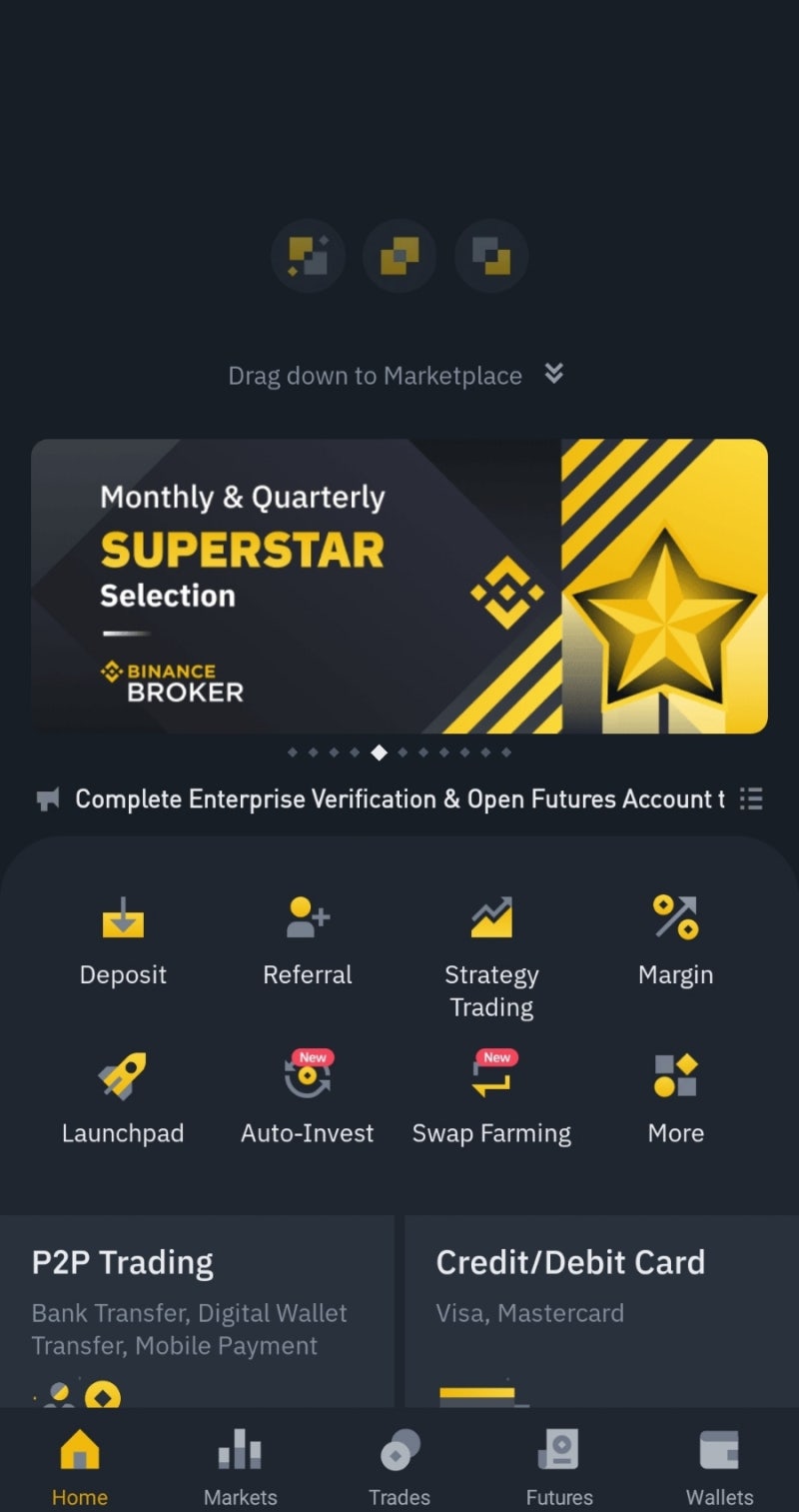Show More services
The height and width of the screenshot is (1512, 799).
[676, 1098]
